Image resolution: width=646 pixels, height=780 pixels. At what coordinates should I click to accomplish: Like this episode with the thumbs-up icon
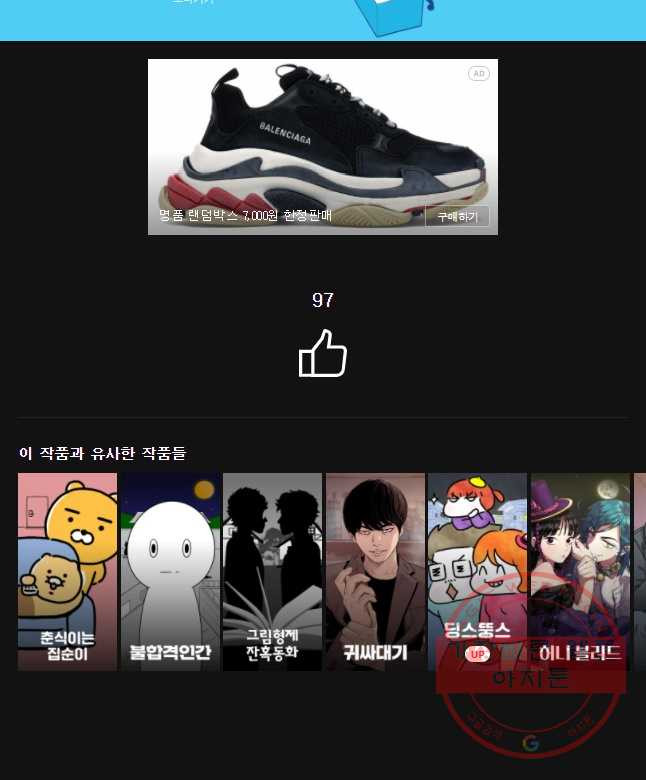[322, 354]
